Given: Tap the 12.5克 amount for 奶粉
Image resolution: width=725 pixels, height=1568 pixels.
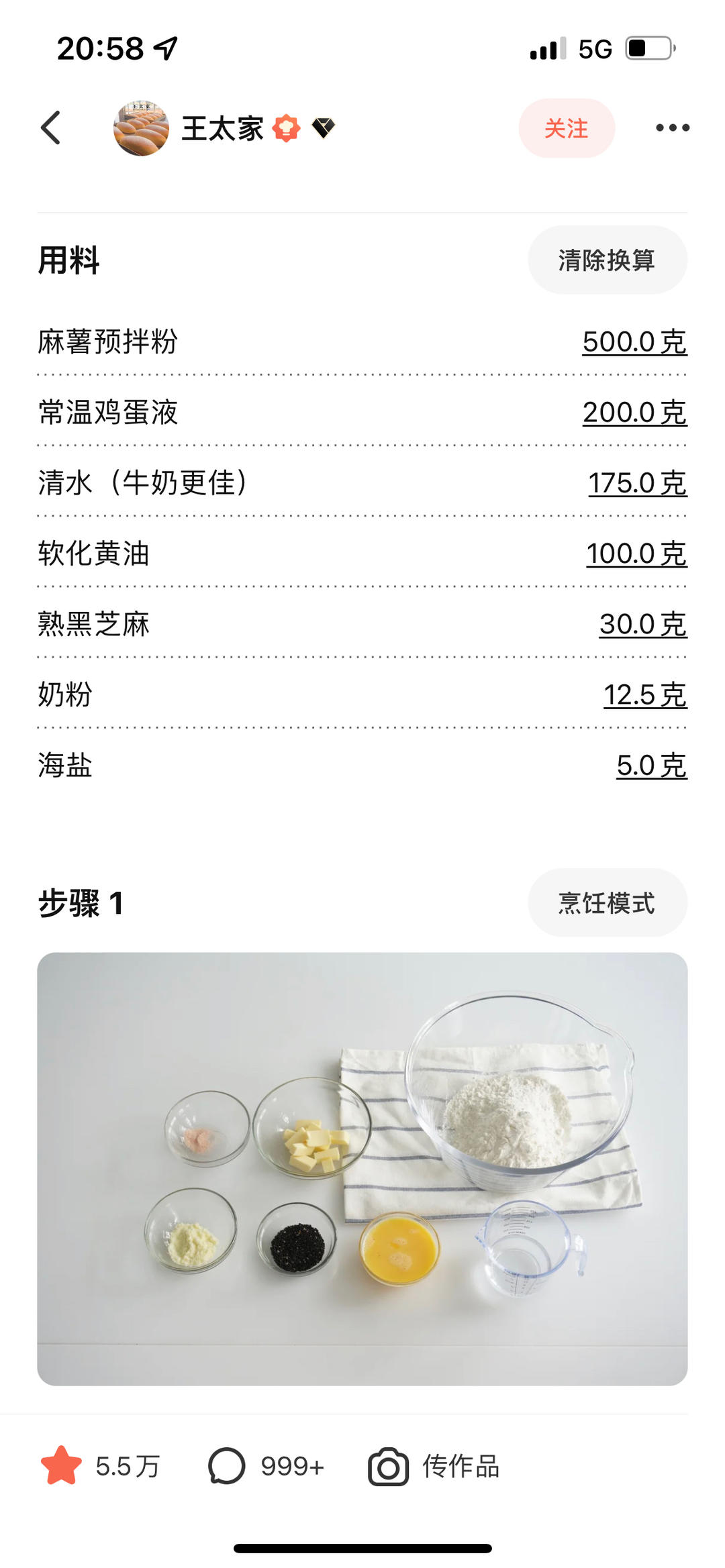Looking at the screenshot, I should [x=644, y=695].
